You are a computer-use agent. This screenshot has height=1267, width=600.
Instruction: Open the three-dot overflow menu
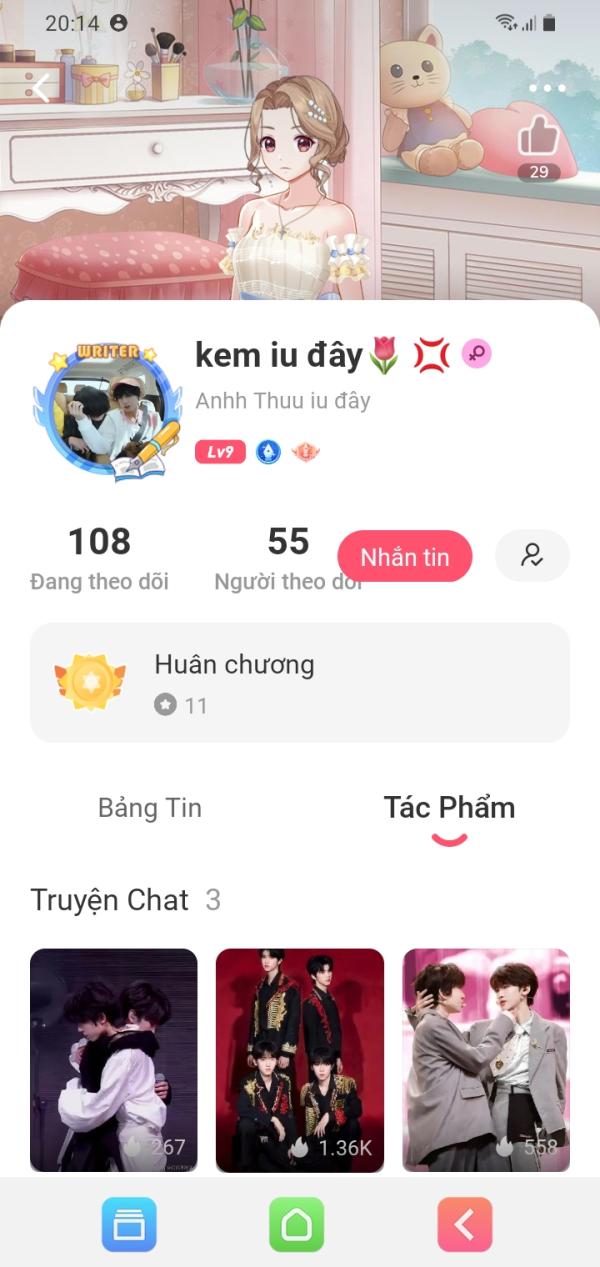pos(547,89)
